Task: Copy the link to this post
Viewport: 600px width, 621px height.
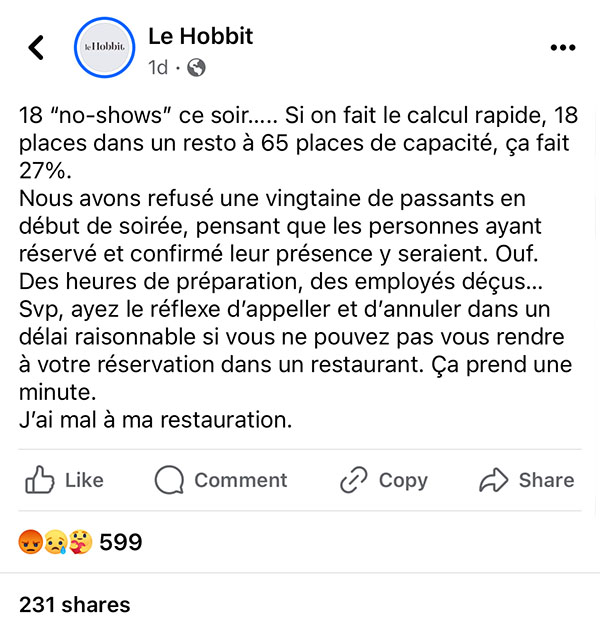Action: click(384, 480)
